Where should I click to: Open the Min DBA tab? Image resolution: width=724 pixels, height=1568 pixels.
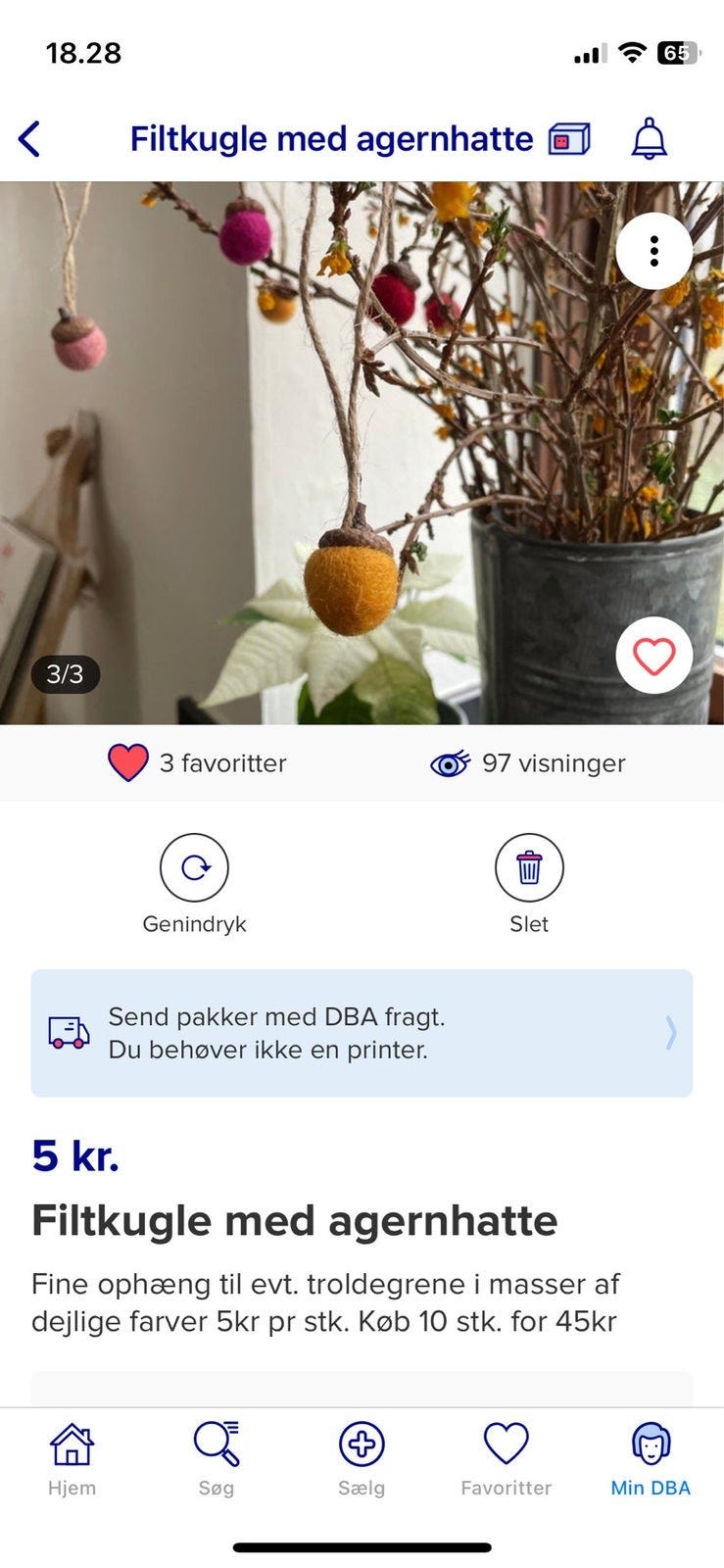649,1444
